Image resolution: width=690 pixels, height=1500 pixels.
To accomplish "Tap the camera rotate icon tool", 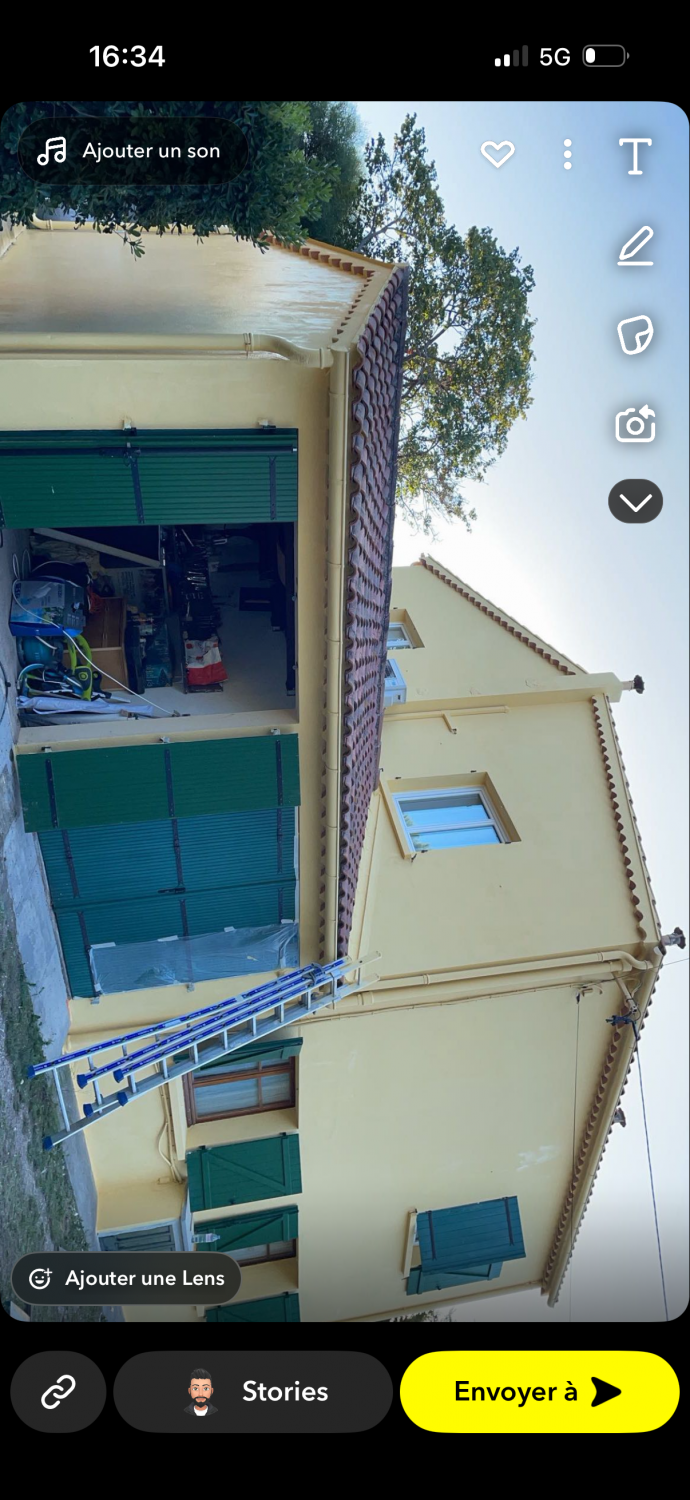I will point(635,424).
